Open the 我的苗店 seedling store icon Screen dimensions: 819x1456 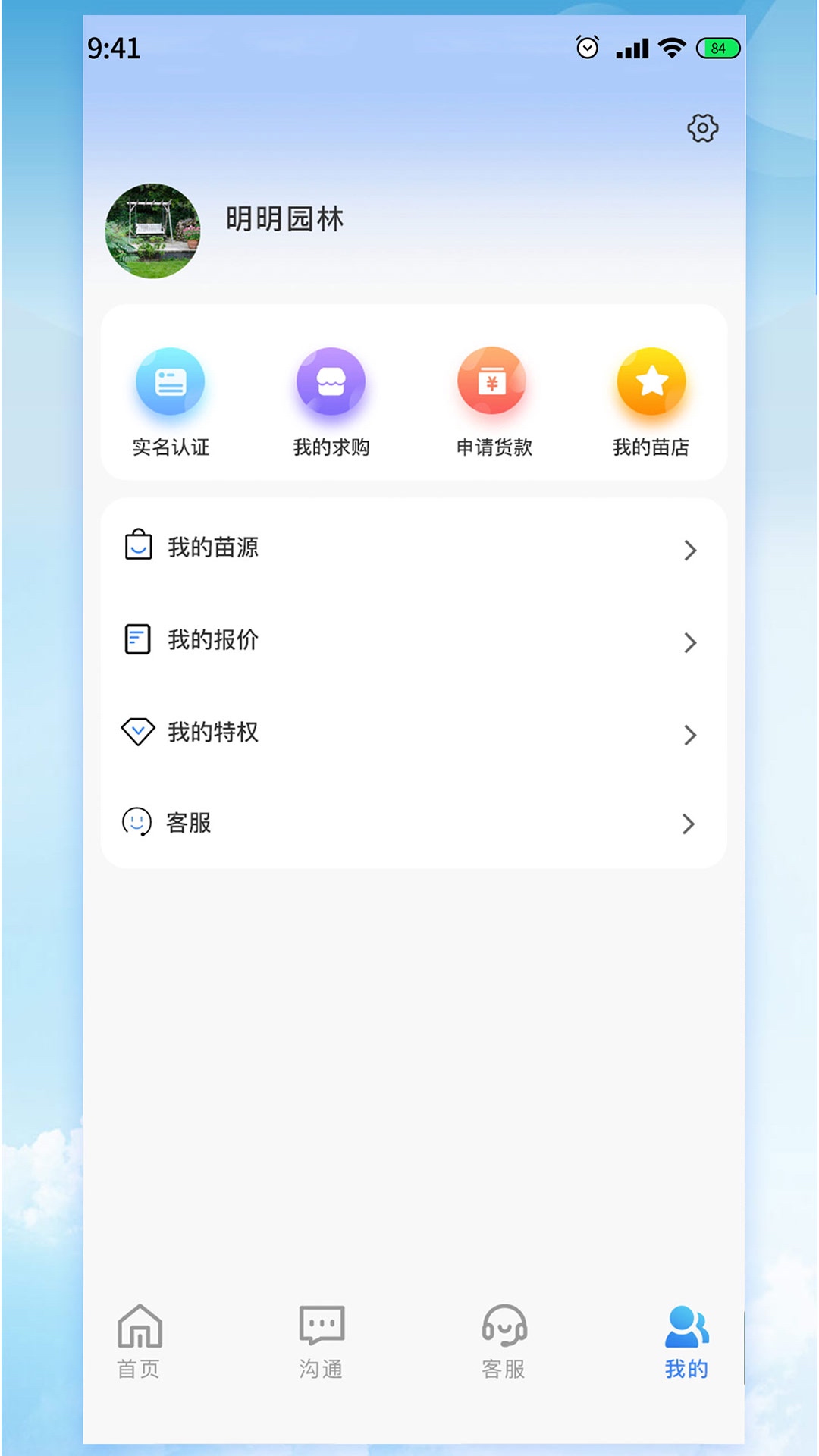pos(652,381)
